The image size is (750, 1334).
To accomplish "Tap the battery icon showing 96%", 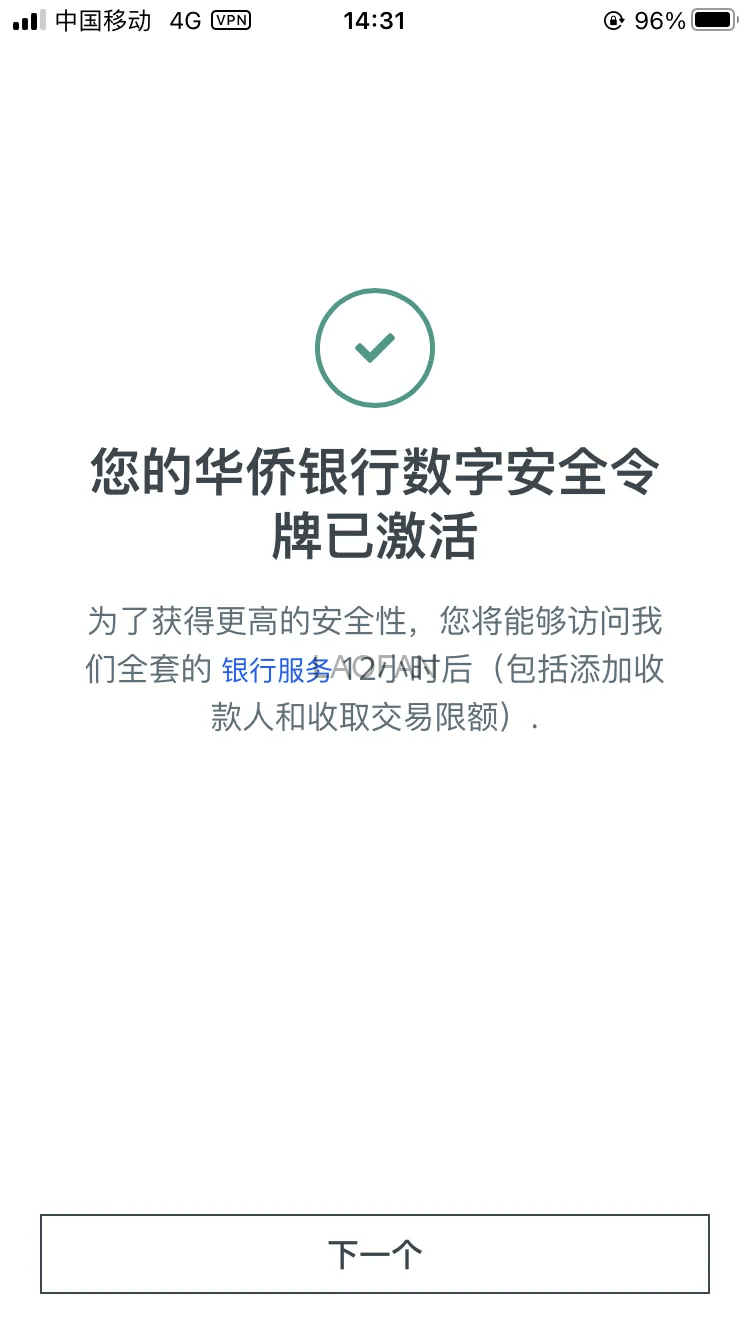I will click(716, 20).
